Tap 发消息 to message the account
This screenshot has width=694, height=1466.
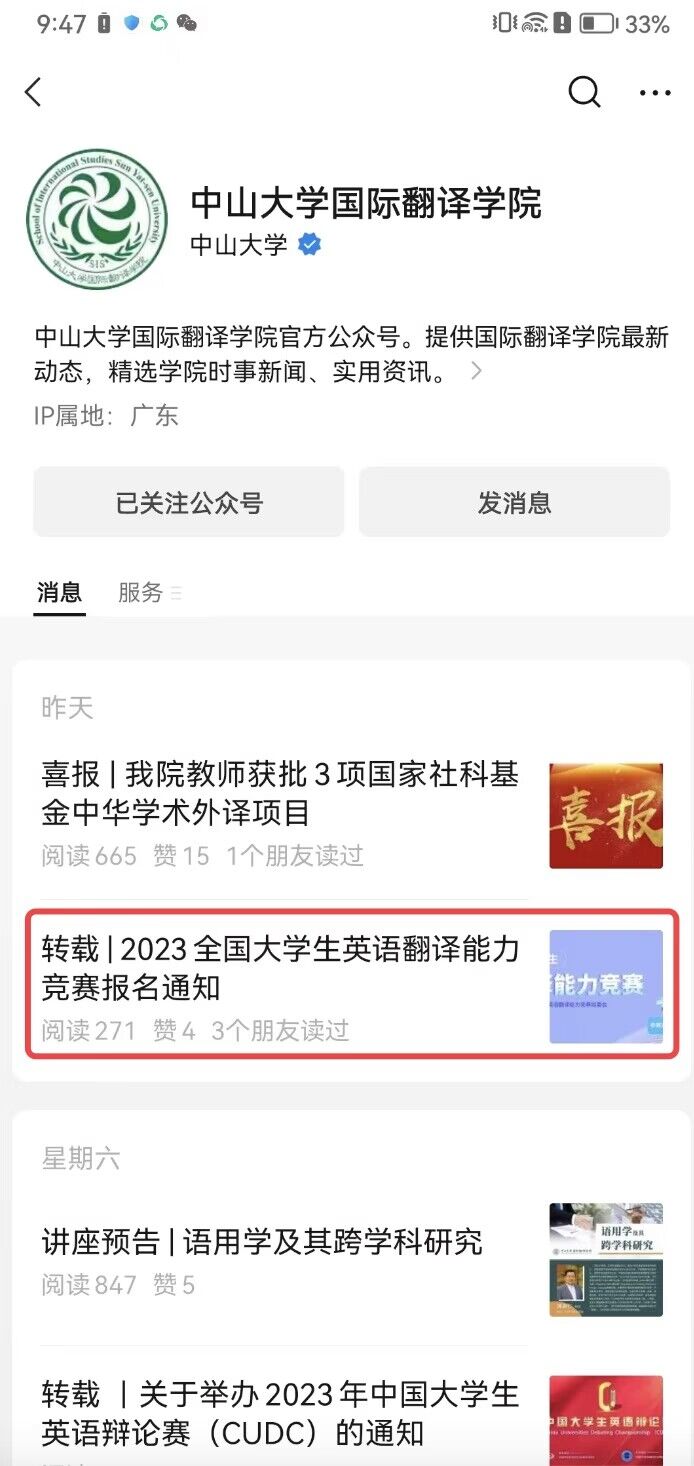point(514,502)
